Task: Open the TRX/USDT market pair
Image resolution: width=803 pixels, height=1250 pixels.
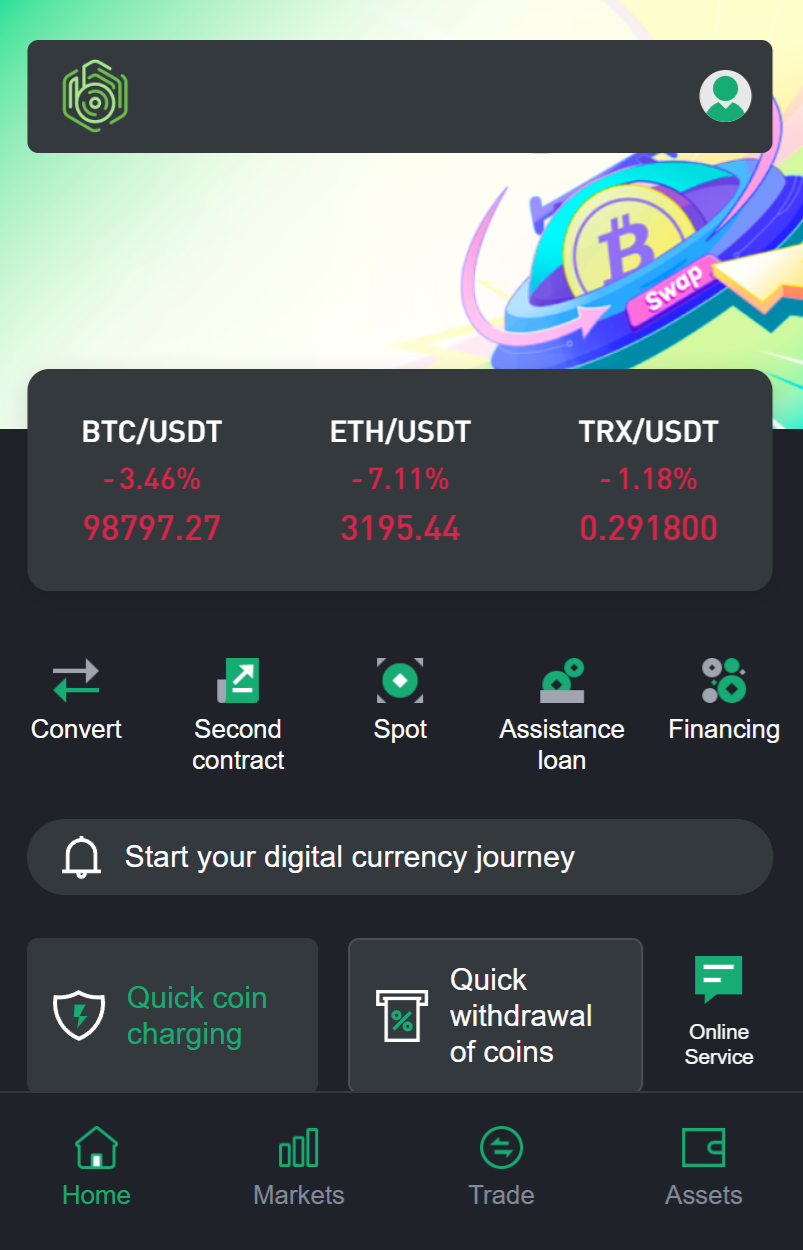Action: (648, 480)
